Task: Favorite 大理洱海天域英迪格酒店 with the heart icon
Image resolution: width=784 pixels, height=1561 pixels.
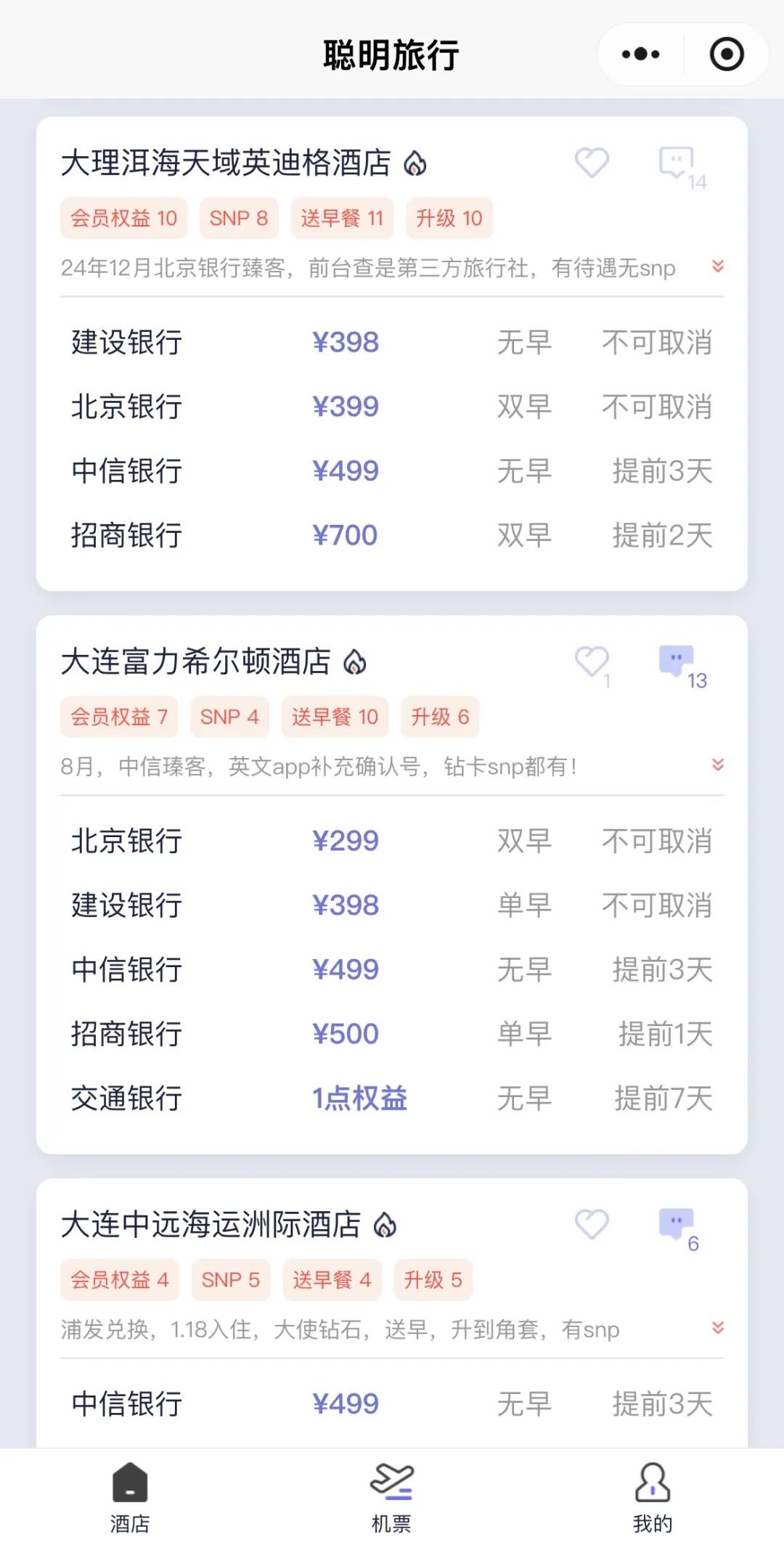Action: pos(592,163)
